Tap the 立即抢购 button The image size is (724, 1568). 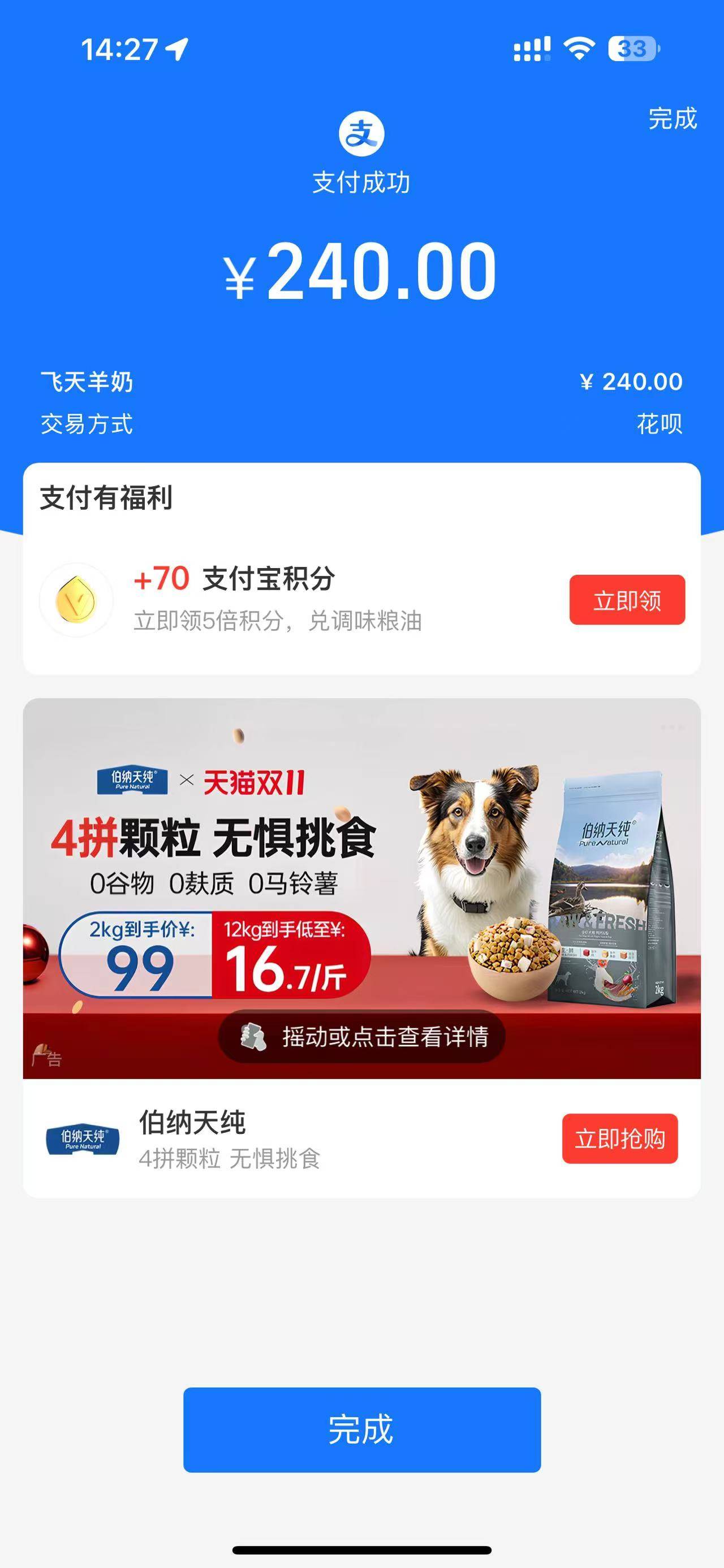(619, 1139)
